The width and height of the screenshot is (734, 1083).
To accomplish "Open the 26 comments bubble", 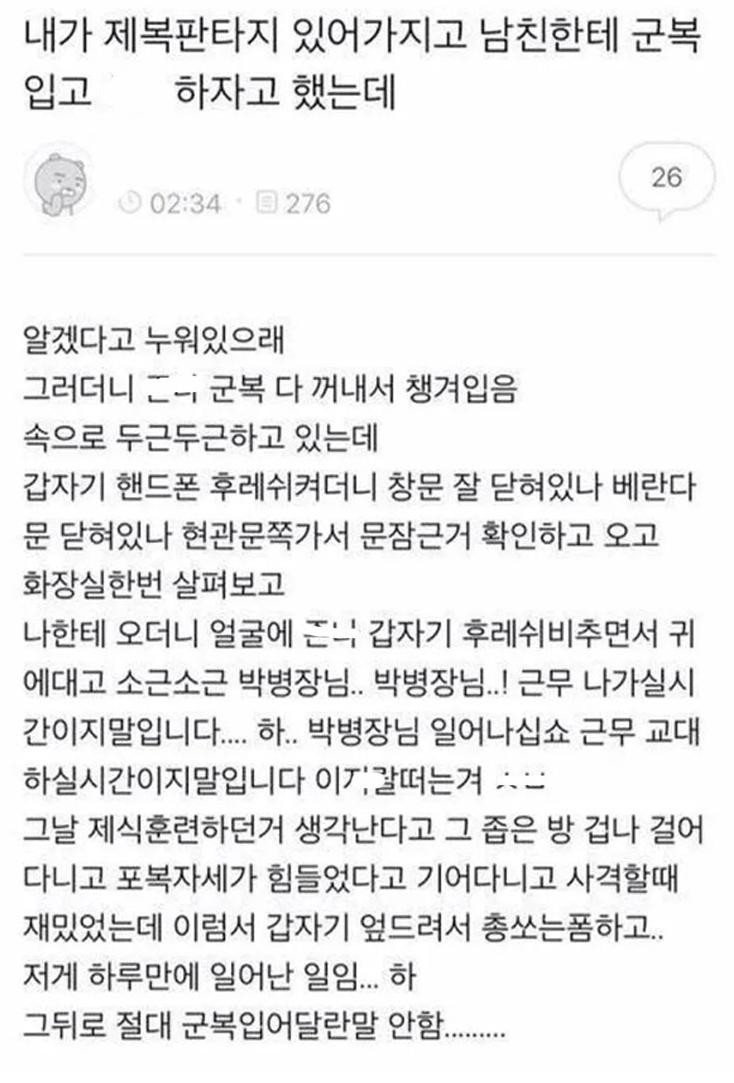I will 666,180.
